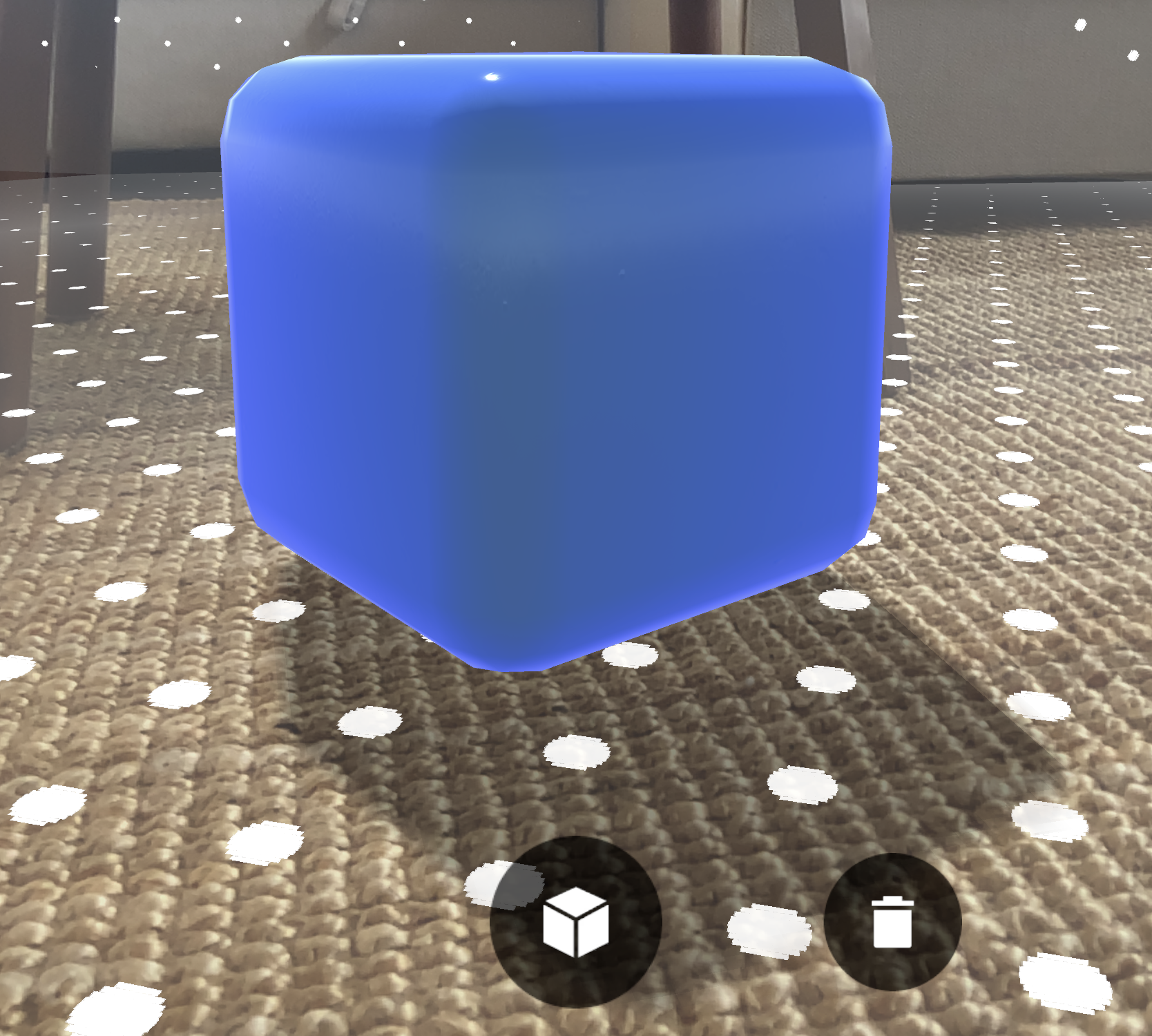Delete objects with the trash button
This screenshot has width=1152, height=1036.
click(892, 921)
